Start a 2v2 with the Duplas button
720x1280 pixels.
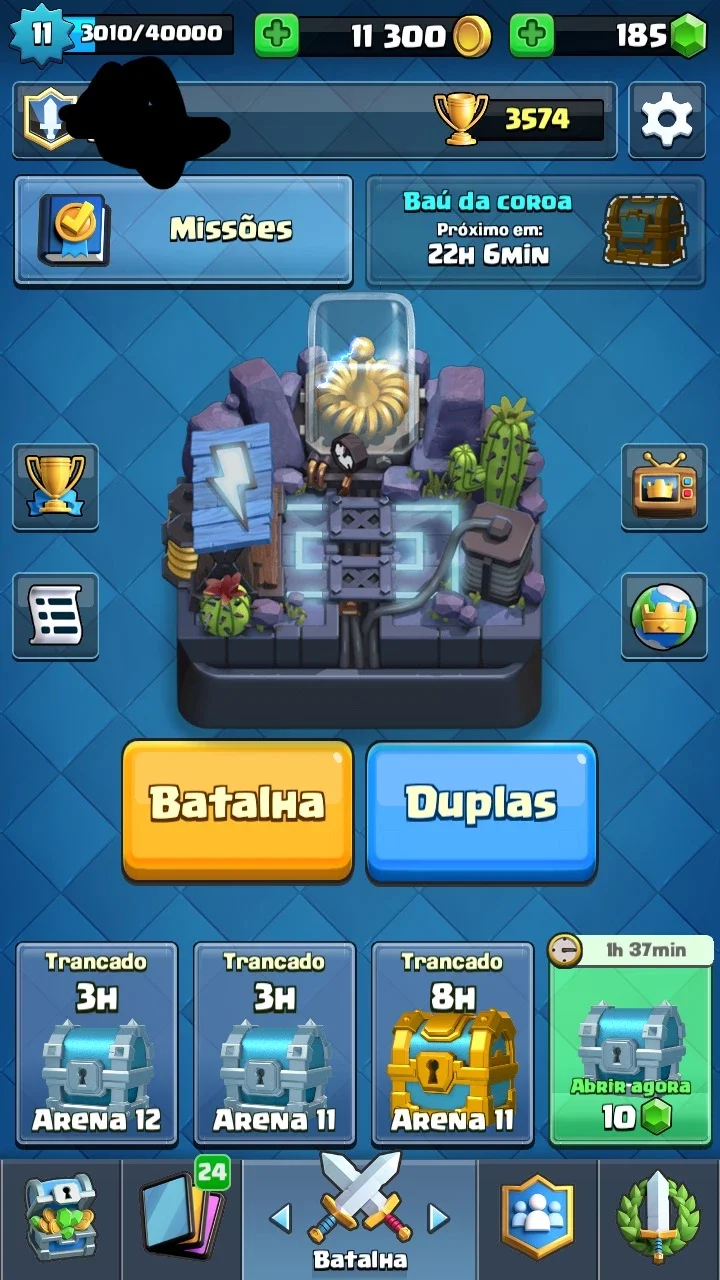(482, 811)
